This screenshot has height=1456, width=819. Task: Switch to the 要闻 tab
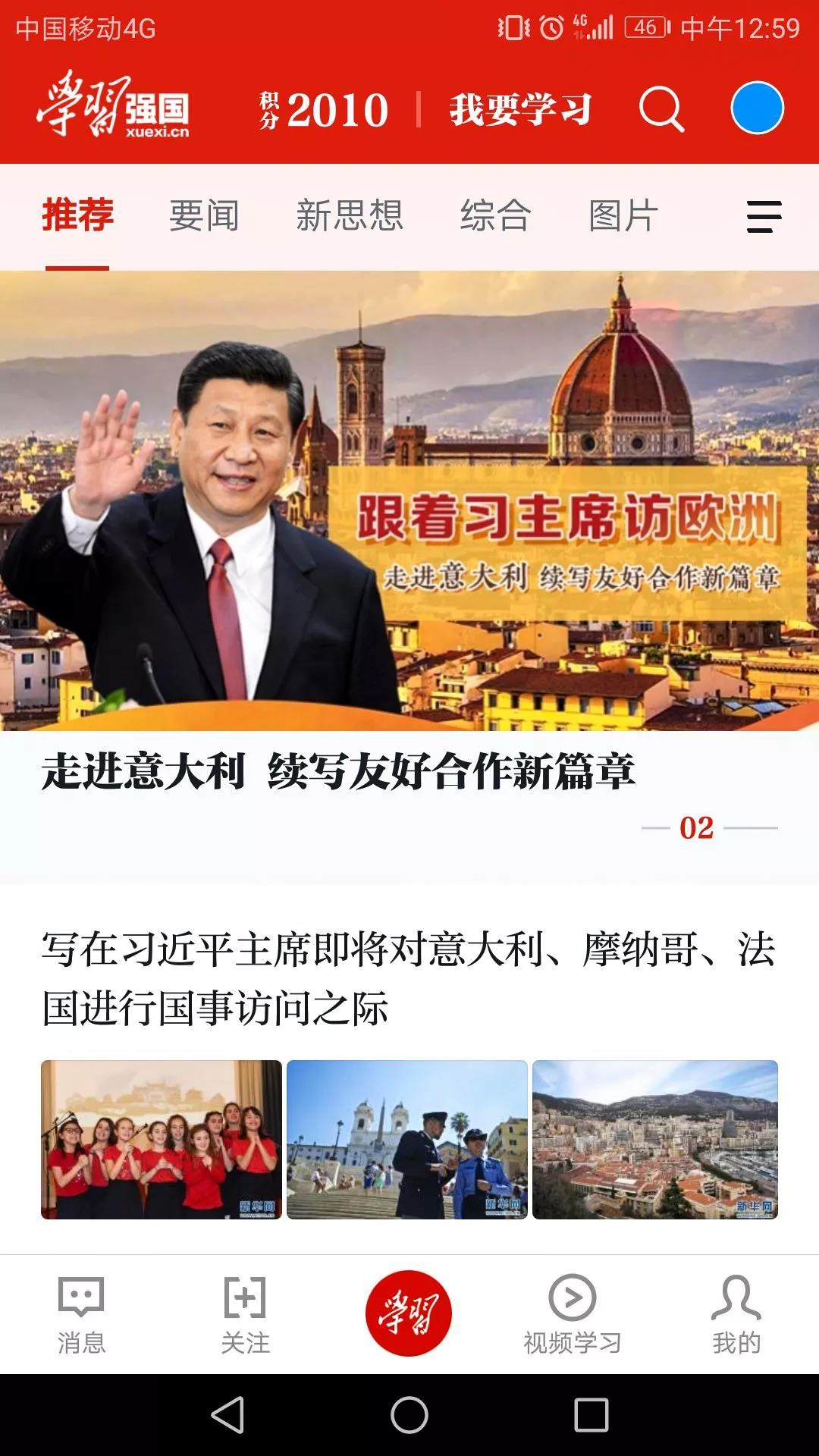204,216
